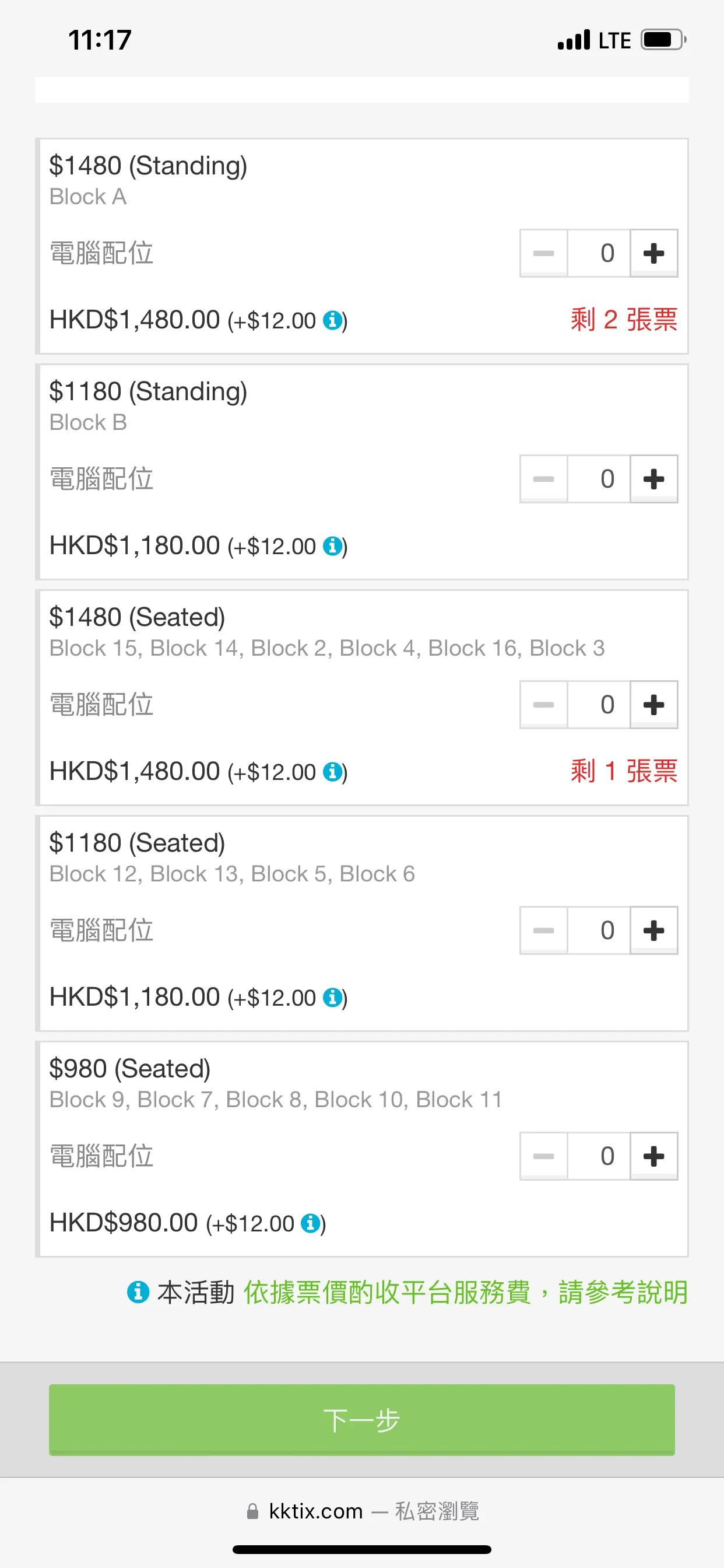
Task: View fee info for $1480 Seated price
Action: (x=332, y=771)
